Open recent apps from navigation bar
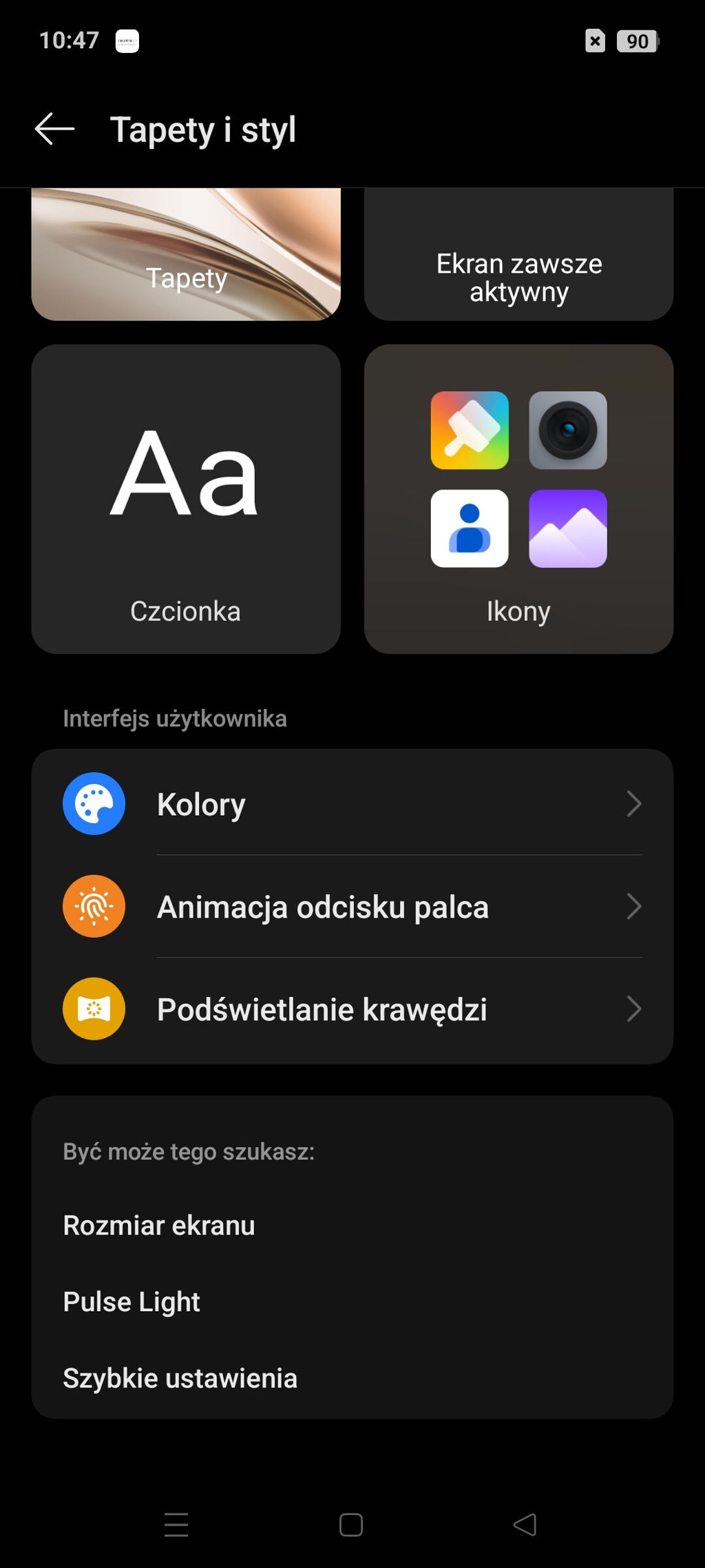Screen dimensions: 705x1568 (x=176, y=1525)
